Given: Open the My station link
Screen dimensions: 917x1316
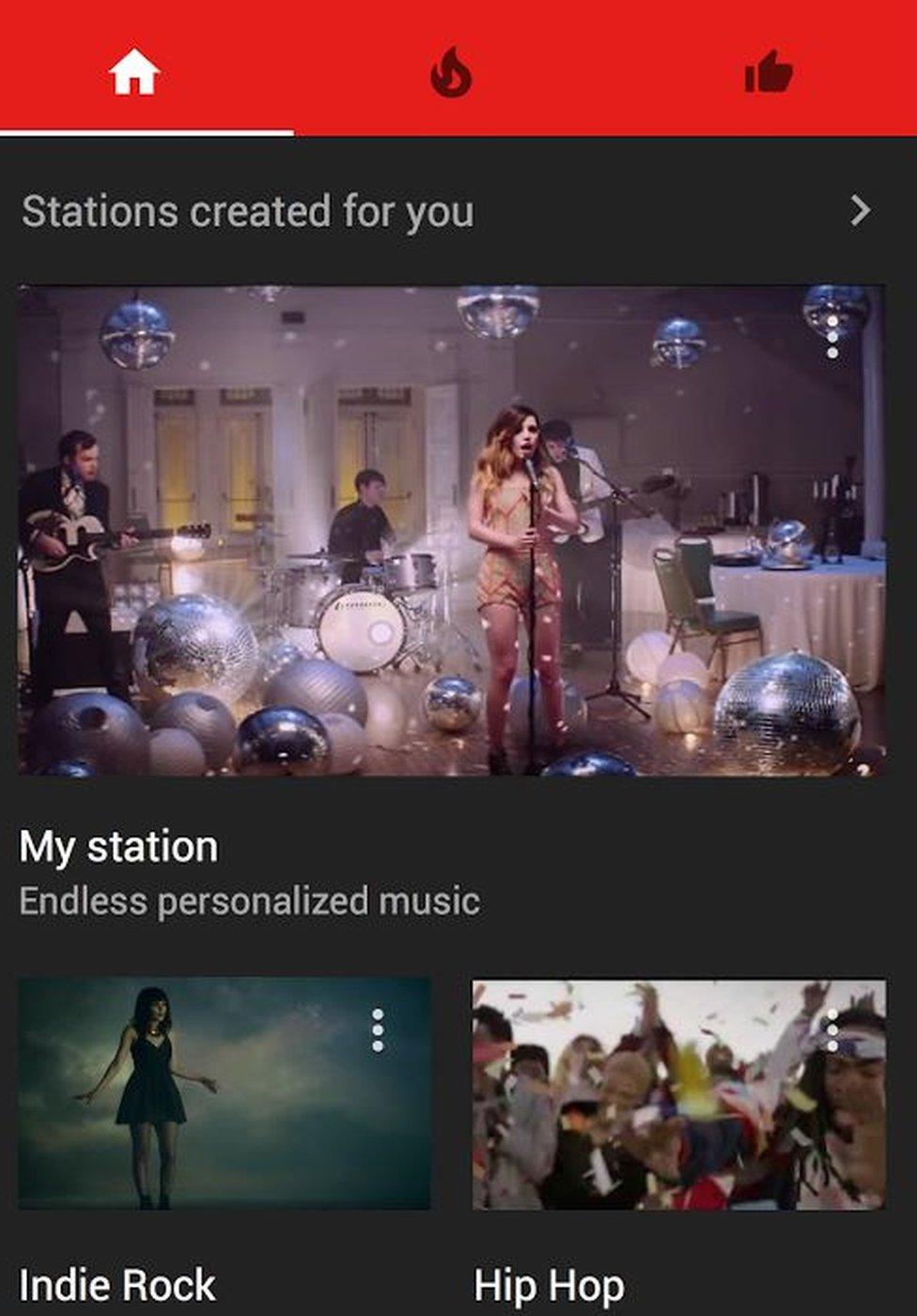Looking at the screenshot, I should tap(119, 845).
